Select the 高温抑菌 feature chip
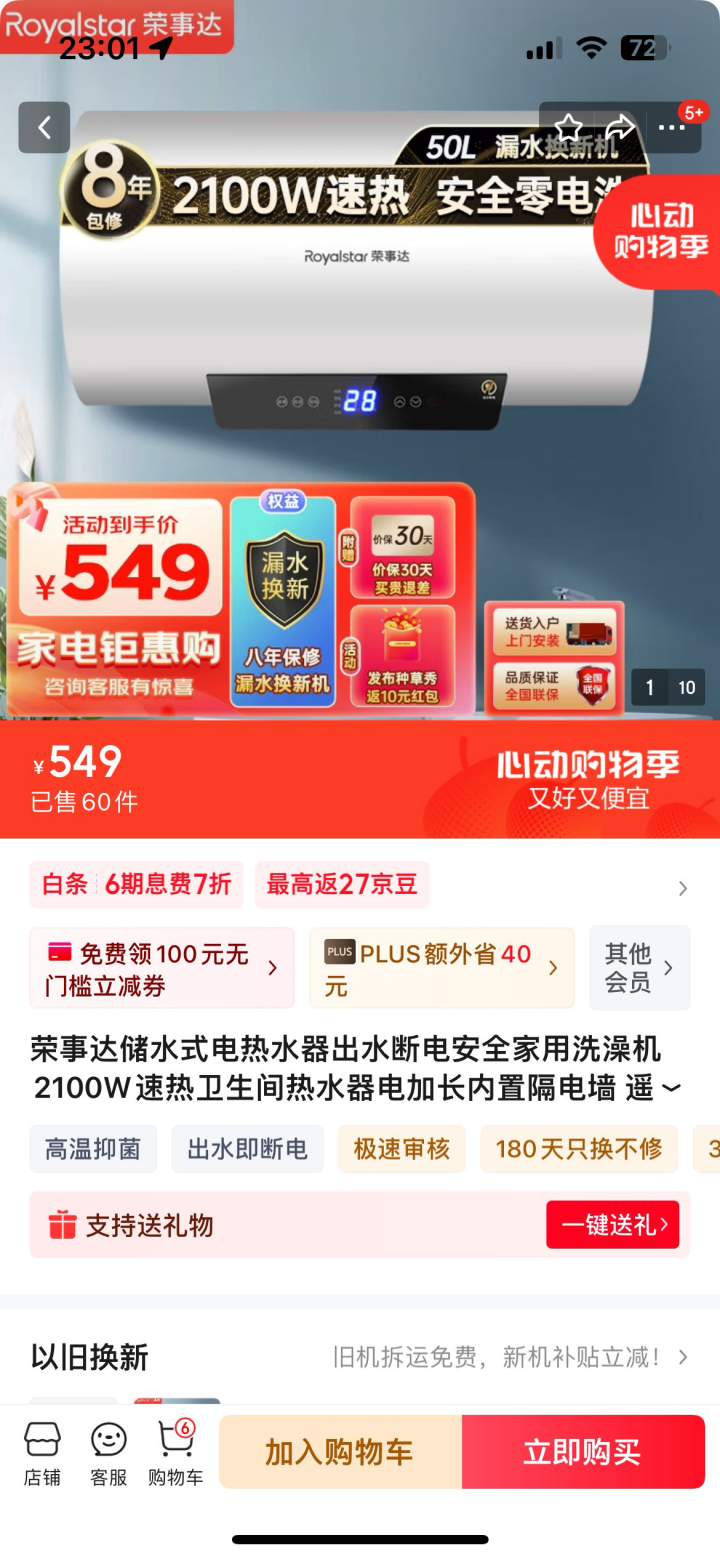The image size is (720, 1559). tap(93, 1149)
